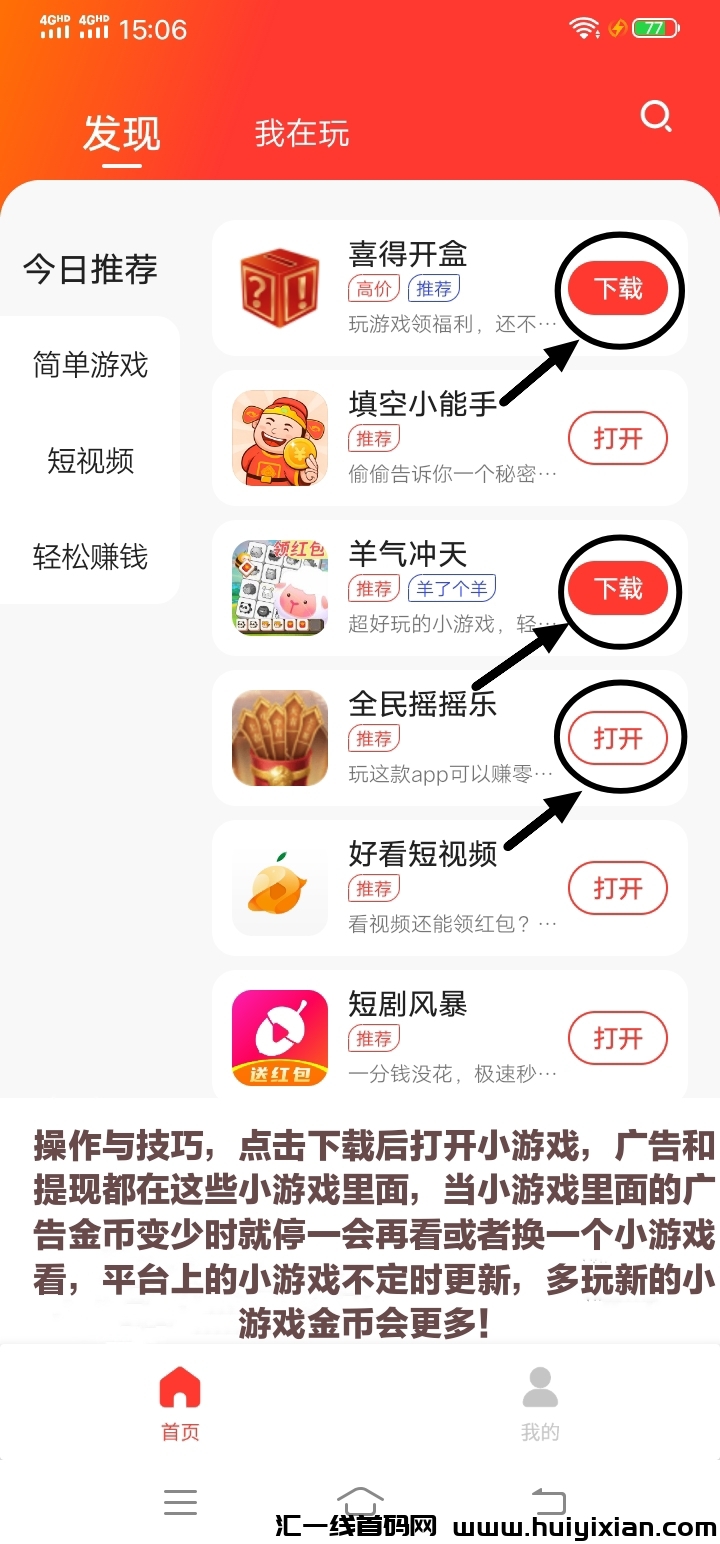
Task: Show the 简单游戏 category
Action: [90, 365]
